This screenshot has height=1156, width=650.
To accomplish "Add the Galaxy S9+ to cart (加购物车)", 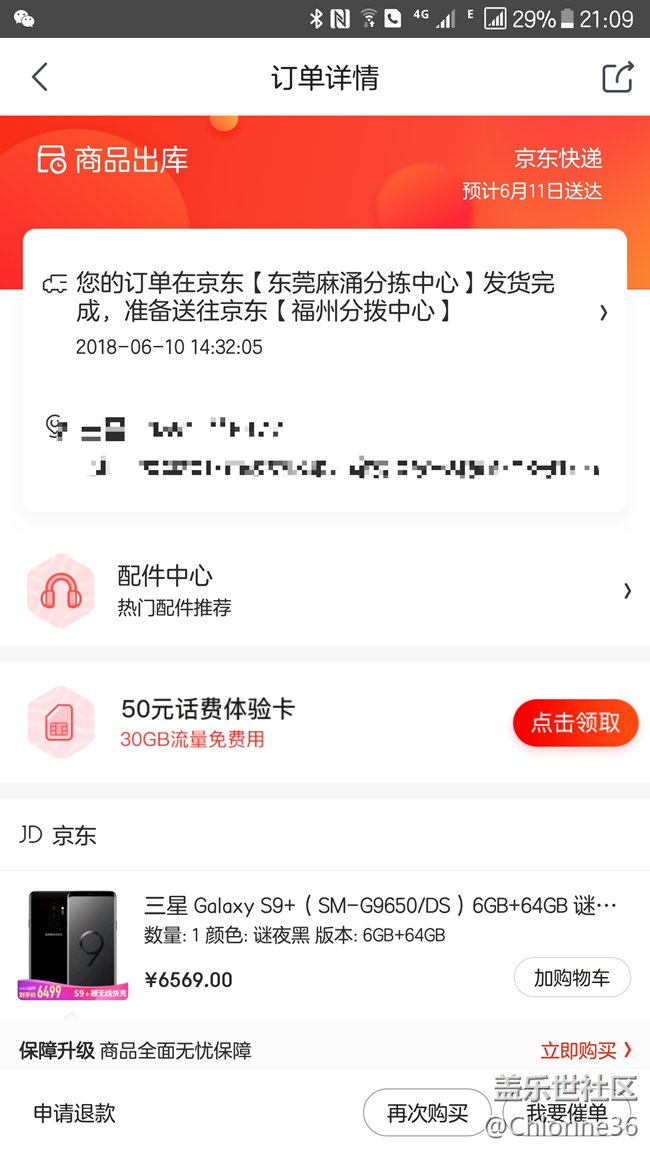I will pyautogui.click(x=572, y=978).
